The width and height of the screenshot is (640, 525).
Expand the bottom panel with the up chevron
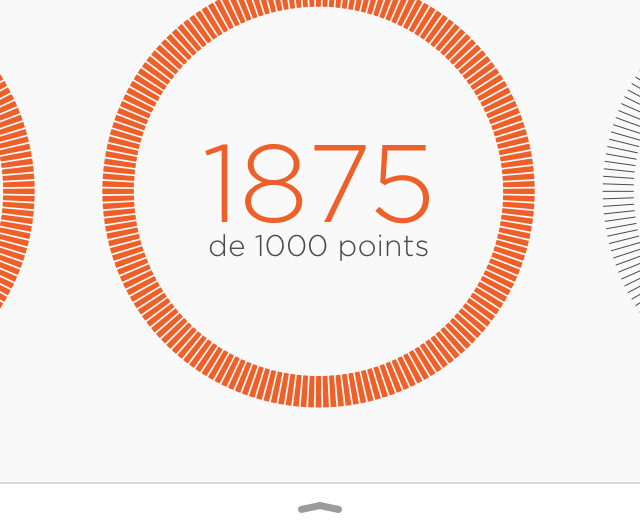tap(320, 507)
